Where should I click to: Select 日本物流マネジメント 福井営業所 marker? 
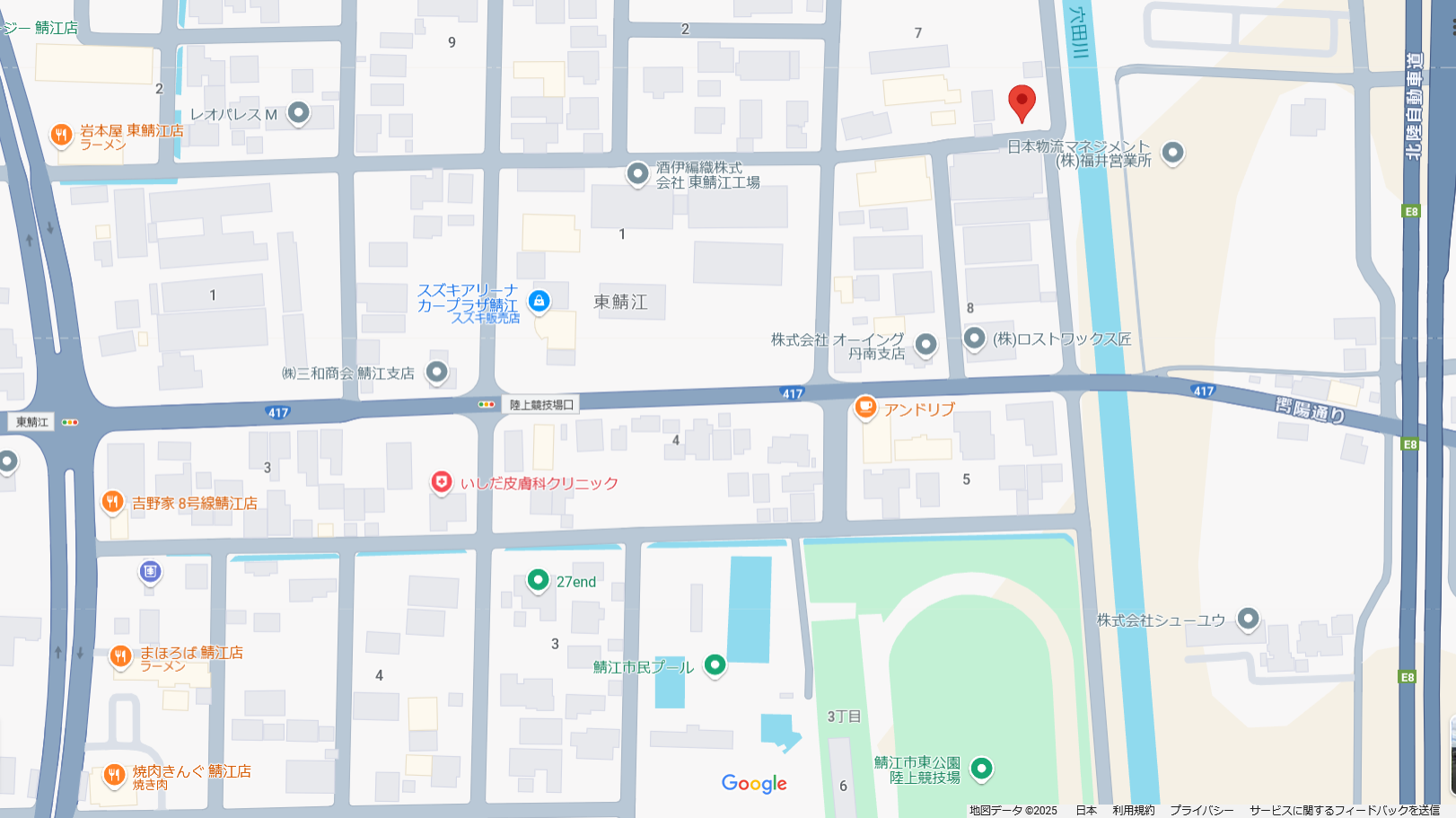pyautogui.click(x=1172, y=153)
